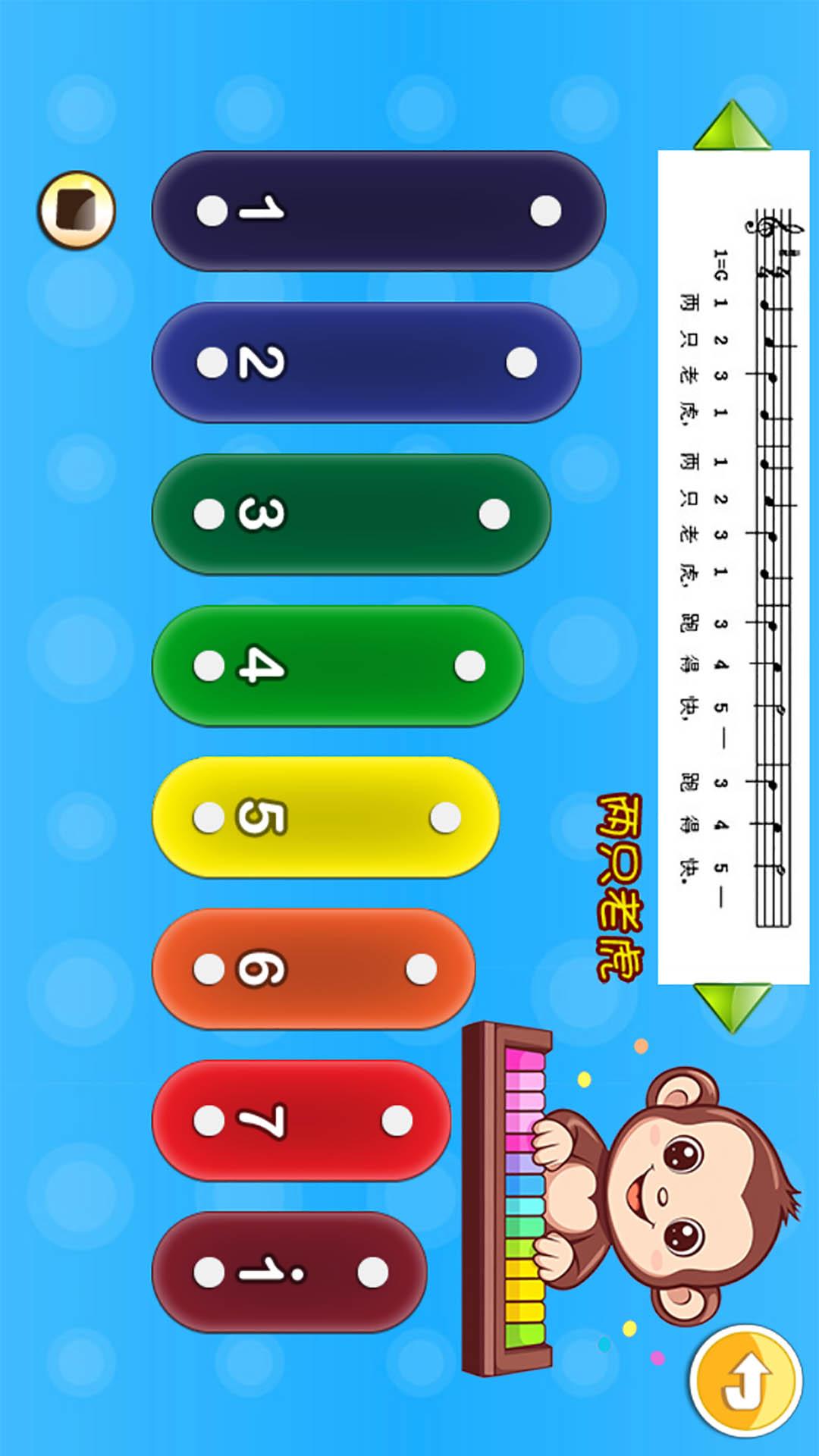
Task: Hit the maroon high 1 bar
Action: click(290, 1272)
